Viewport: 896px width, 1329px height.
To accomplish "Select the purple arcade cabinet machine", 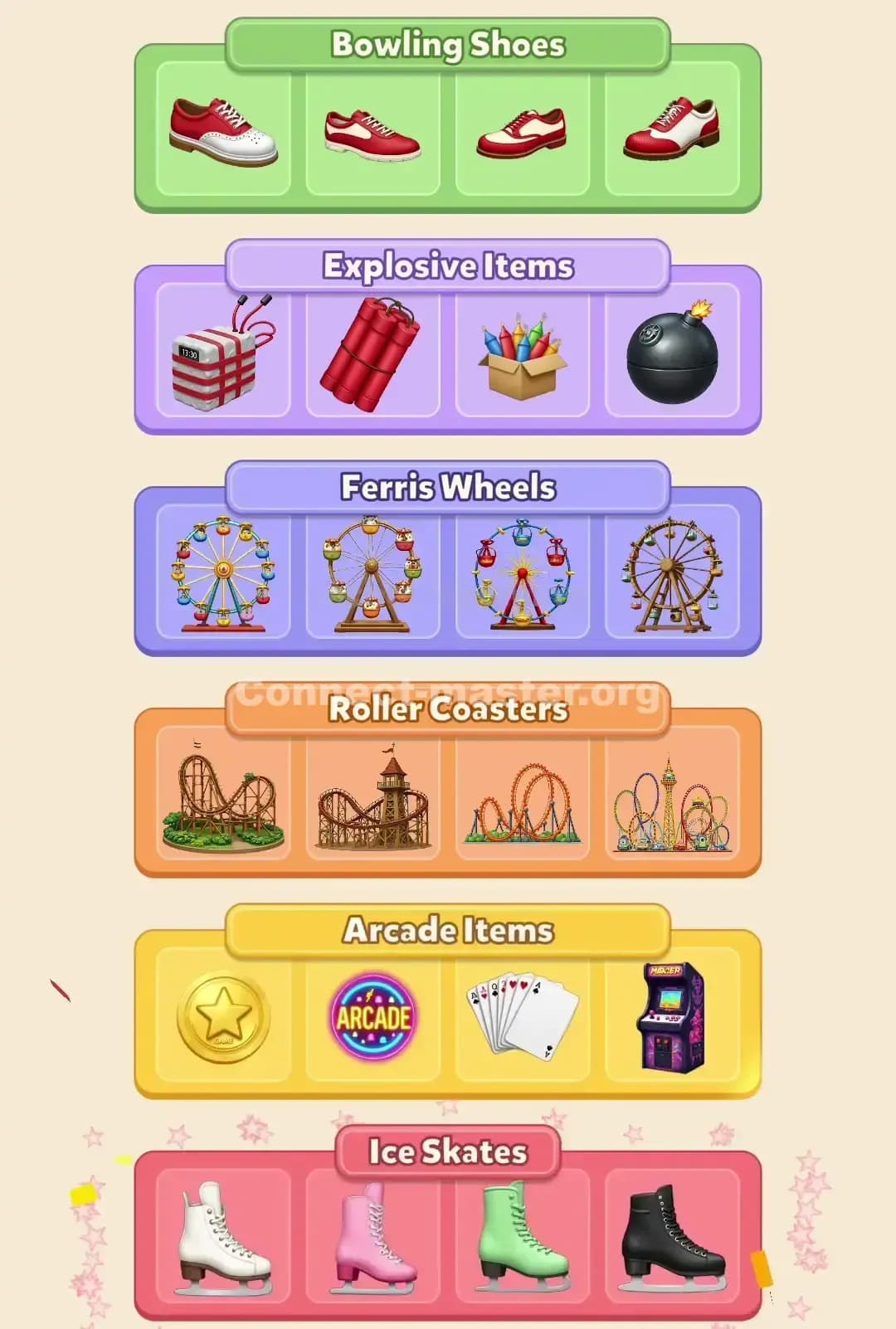I will click(674, 1017).
